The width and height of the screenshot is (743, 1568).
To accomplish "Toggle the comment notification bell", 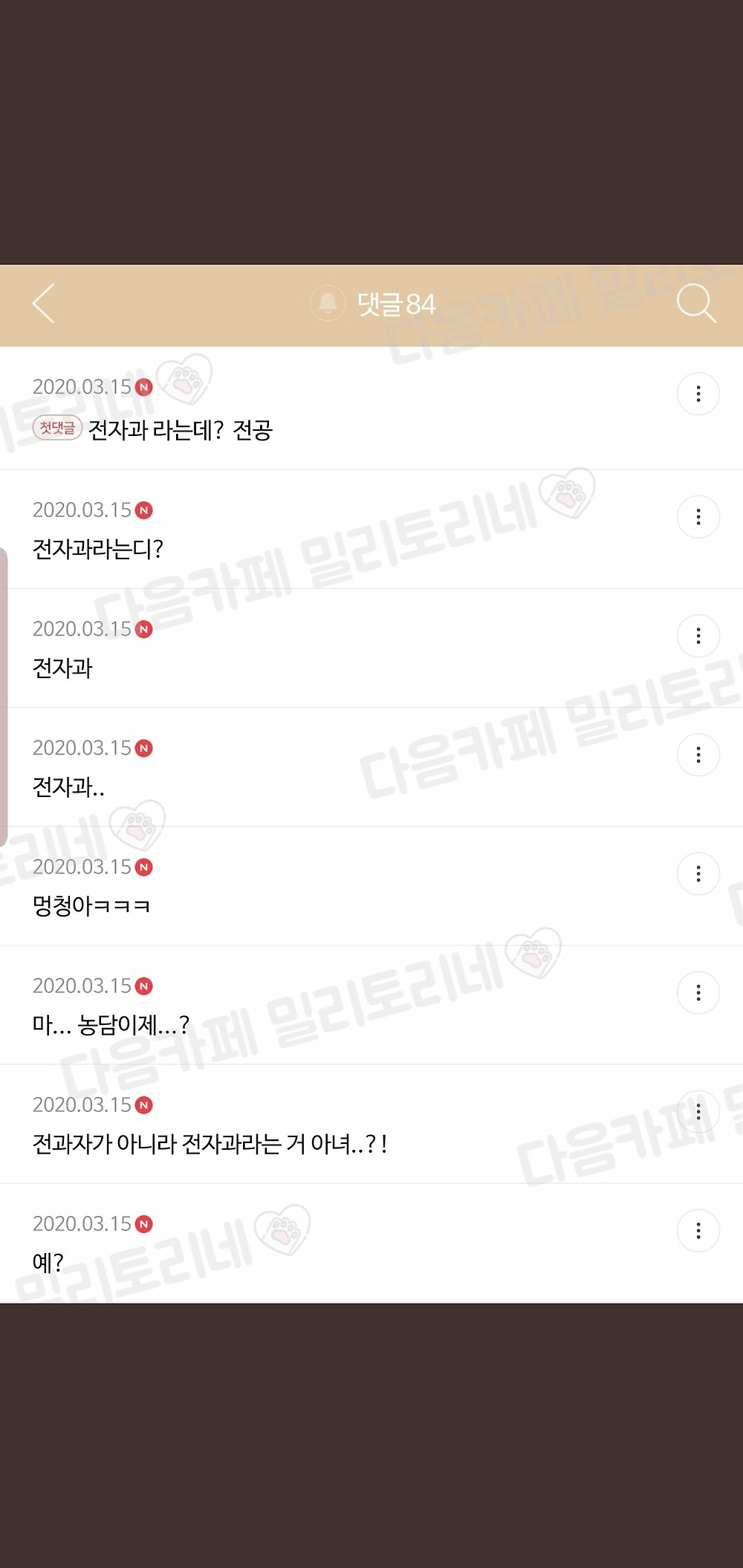I will tap(328, 304).
